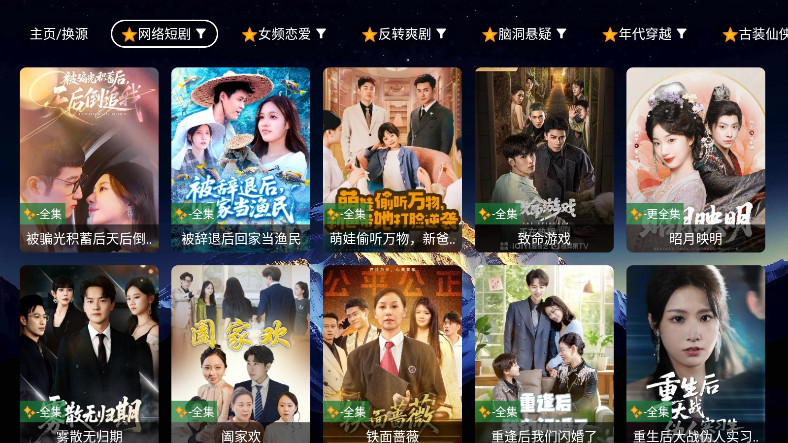Screen dimensions: 788x443
Task: Switch to the 古装仙侠 tab
Action: (x=755, y=34)
